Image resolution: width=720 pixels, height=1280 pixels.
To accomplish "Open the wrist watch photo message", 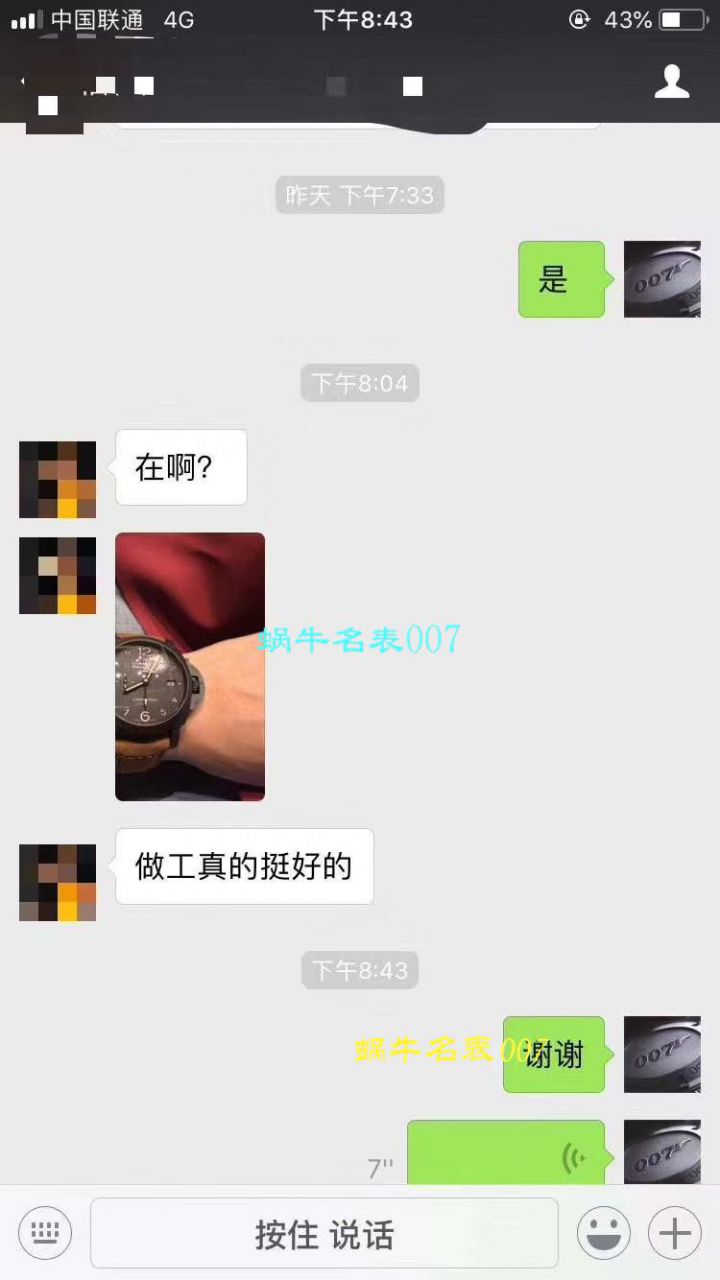I will point(190,666).
